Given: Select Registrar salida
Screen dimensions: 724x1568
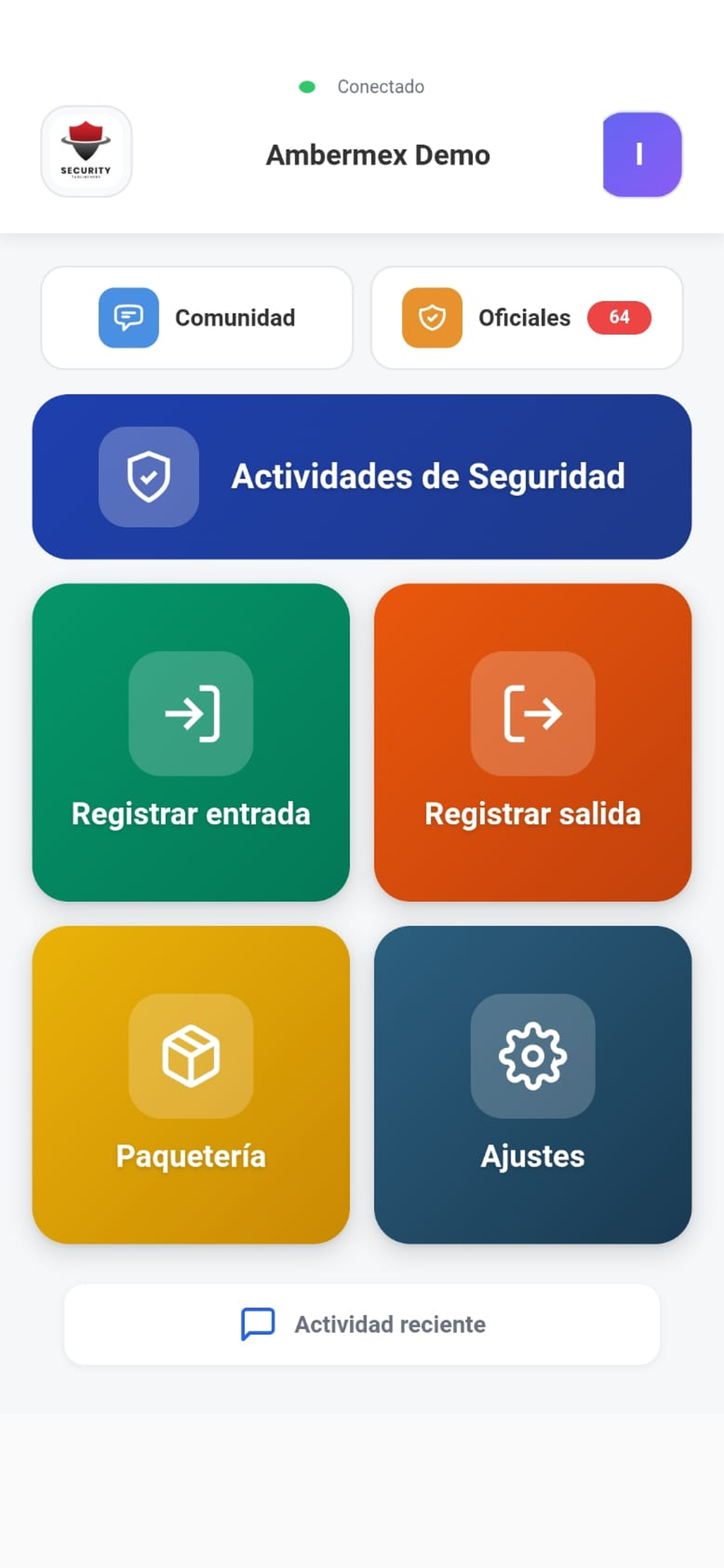Looking at the screenshot, I should pyautogui.click(x=533, y=743).
